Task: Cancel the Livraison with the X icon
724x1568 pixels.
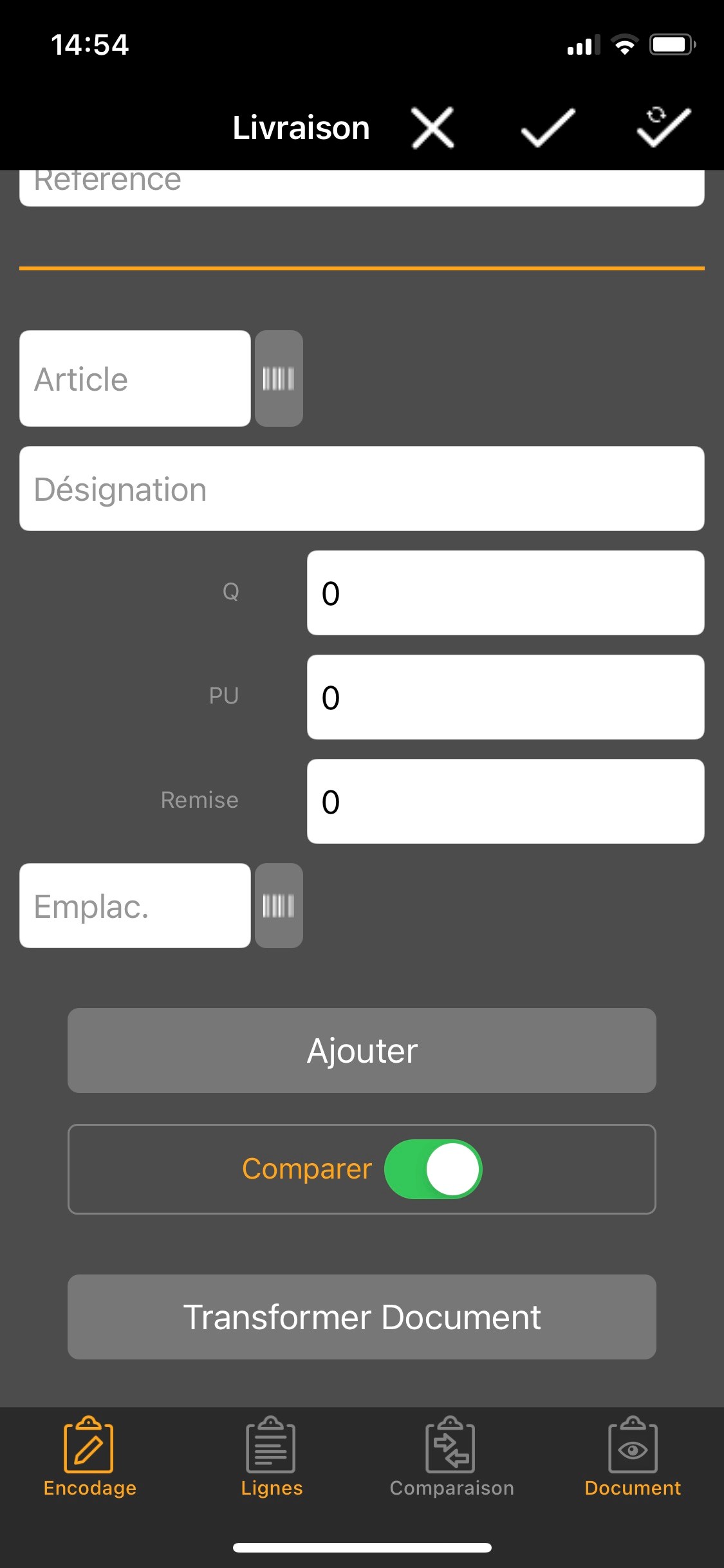Action: click(x=432, y=127)
